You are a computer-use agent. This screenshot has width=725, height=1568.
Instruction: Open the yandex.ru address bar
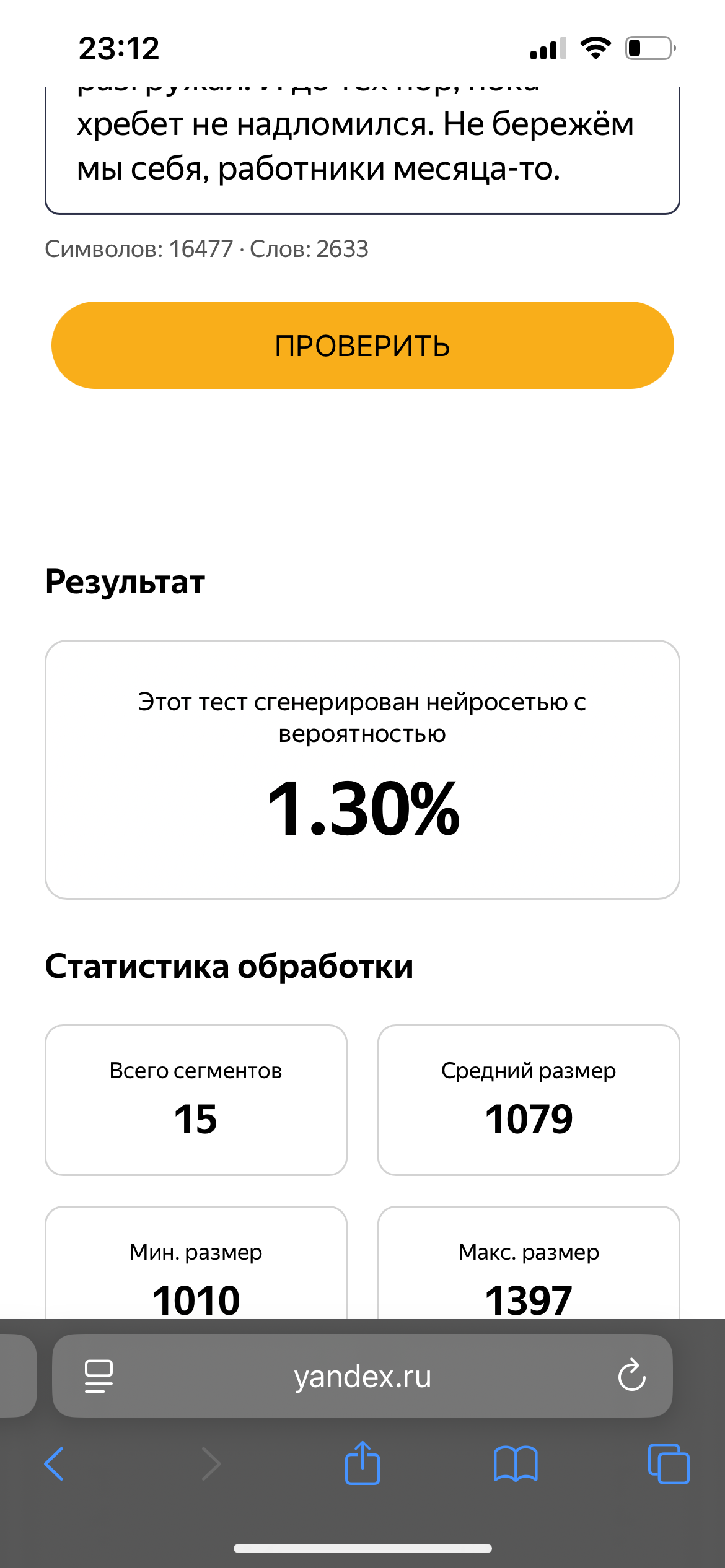[x=362, y=1376]
